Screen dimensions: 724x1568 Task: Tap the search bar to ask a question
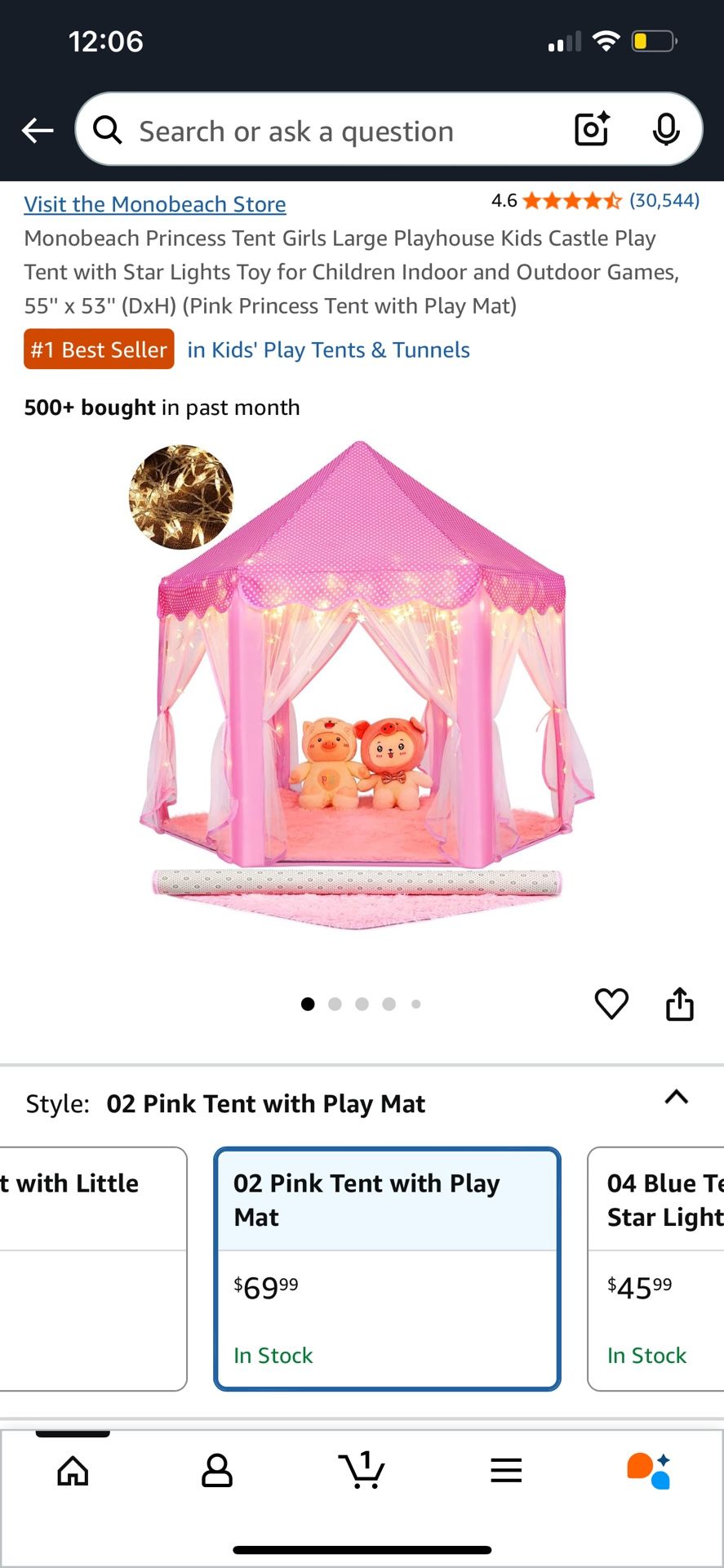point(326,131)
